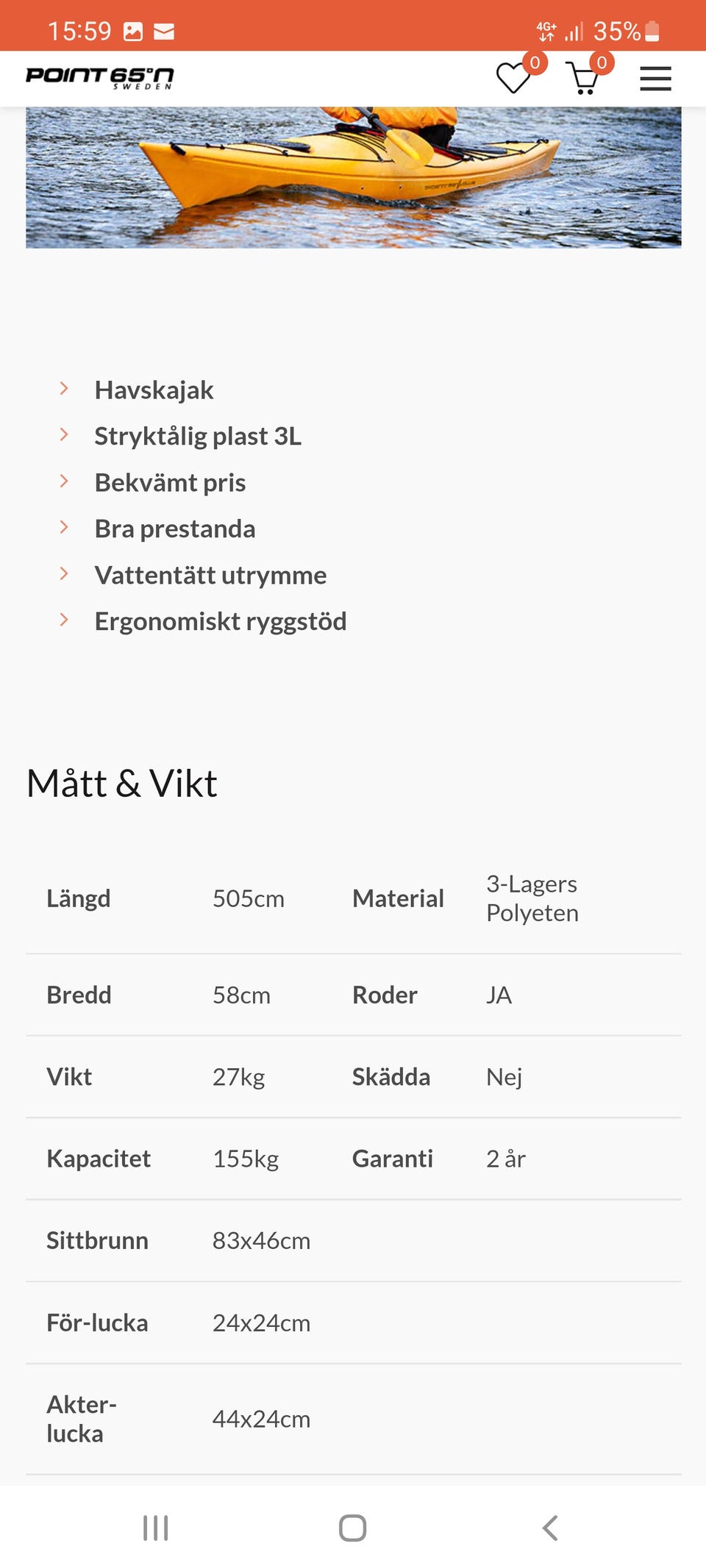Image resolution: width=706 pixels, height=1568 pixels.
Task: Go to the system home screen
Action: [x=353, y=1528]
